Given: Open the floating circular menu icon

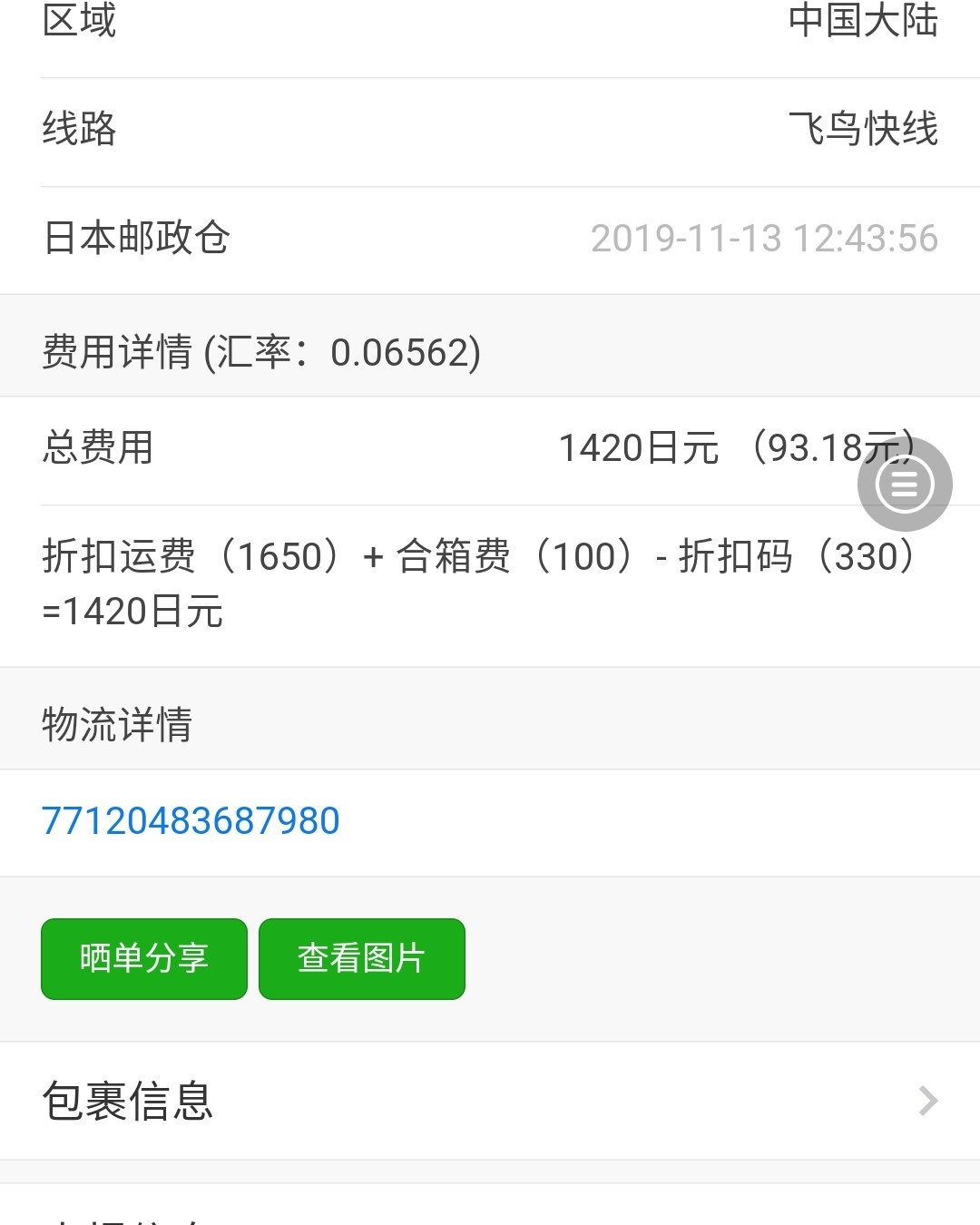Looking at the screenshot, I should coord(905,484).
